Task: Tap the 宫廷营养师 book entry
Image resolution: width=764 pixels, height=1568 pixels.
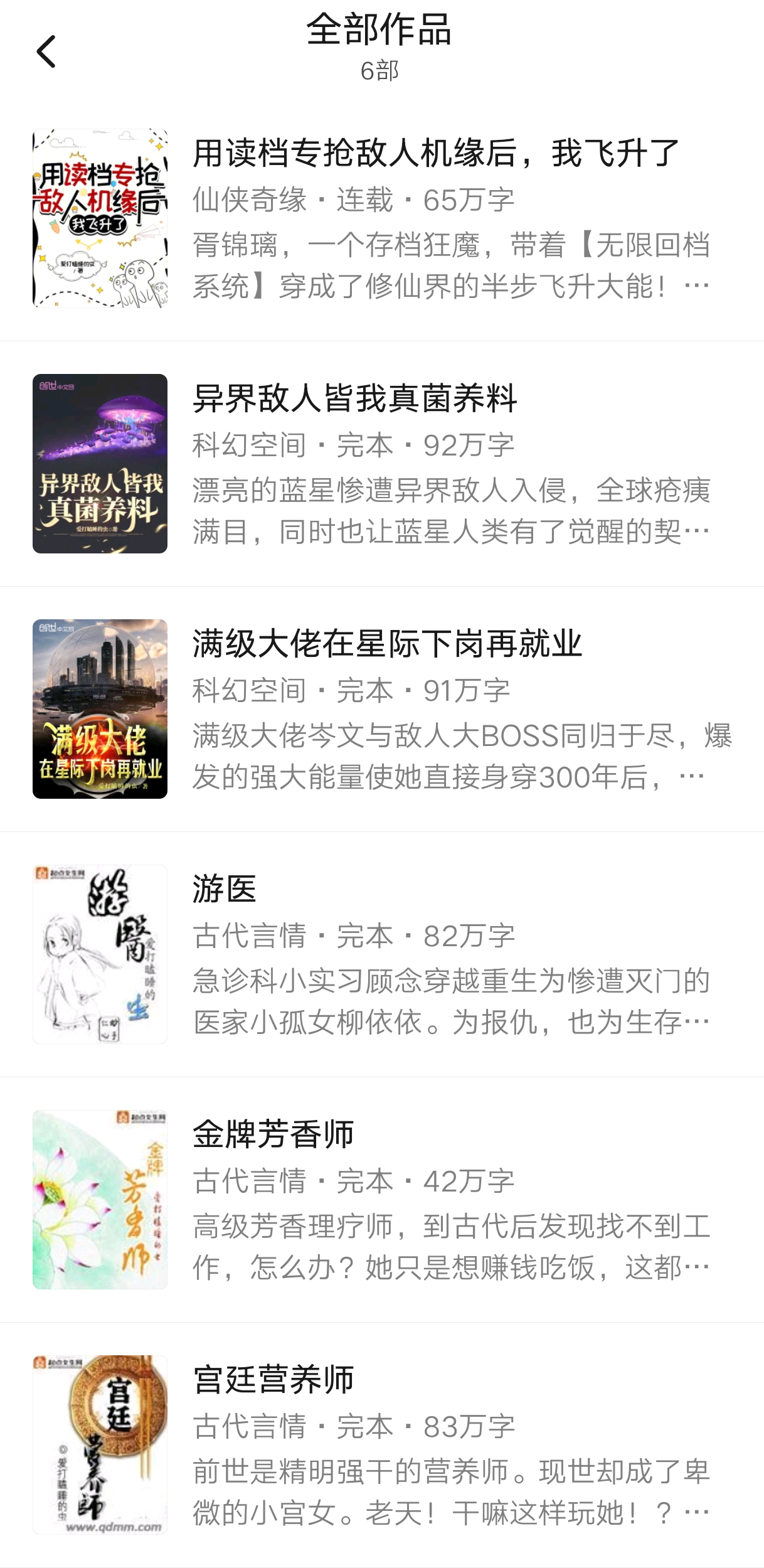Action: coord(273,1380)
